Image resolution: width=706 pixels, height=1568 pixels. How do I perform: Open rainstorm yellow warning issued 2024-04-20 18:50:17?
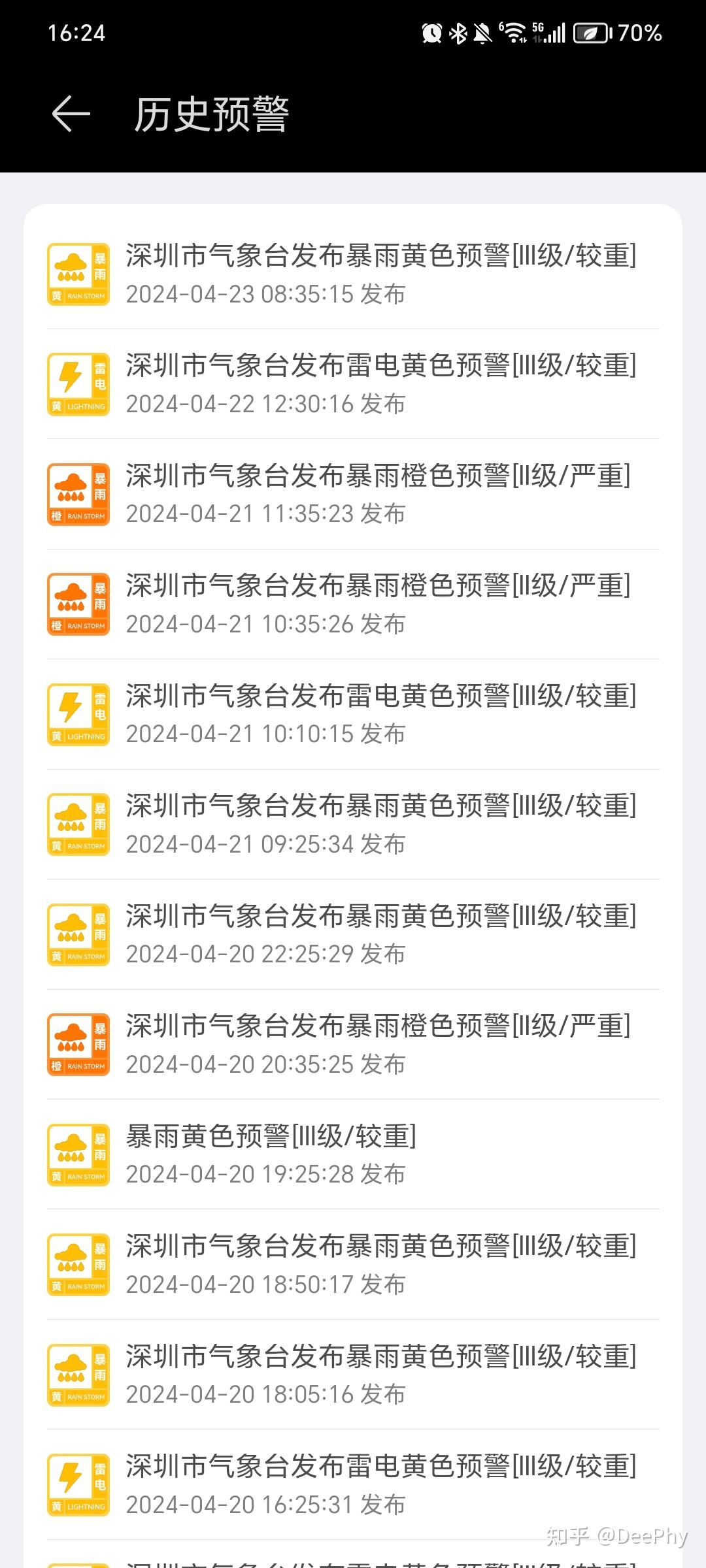tap(353, 1264)
